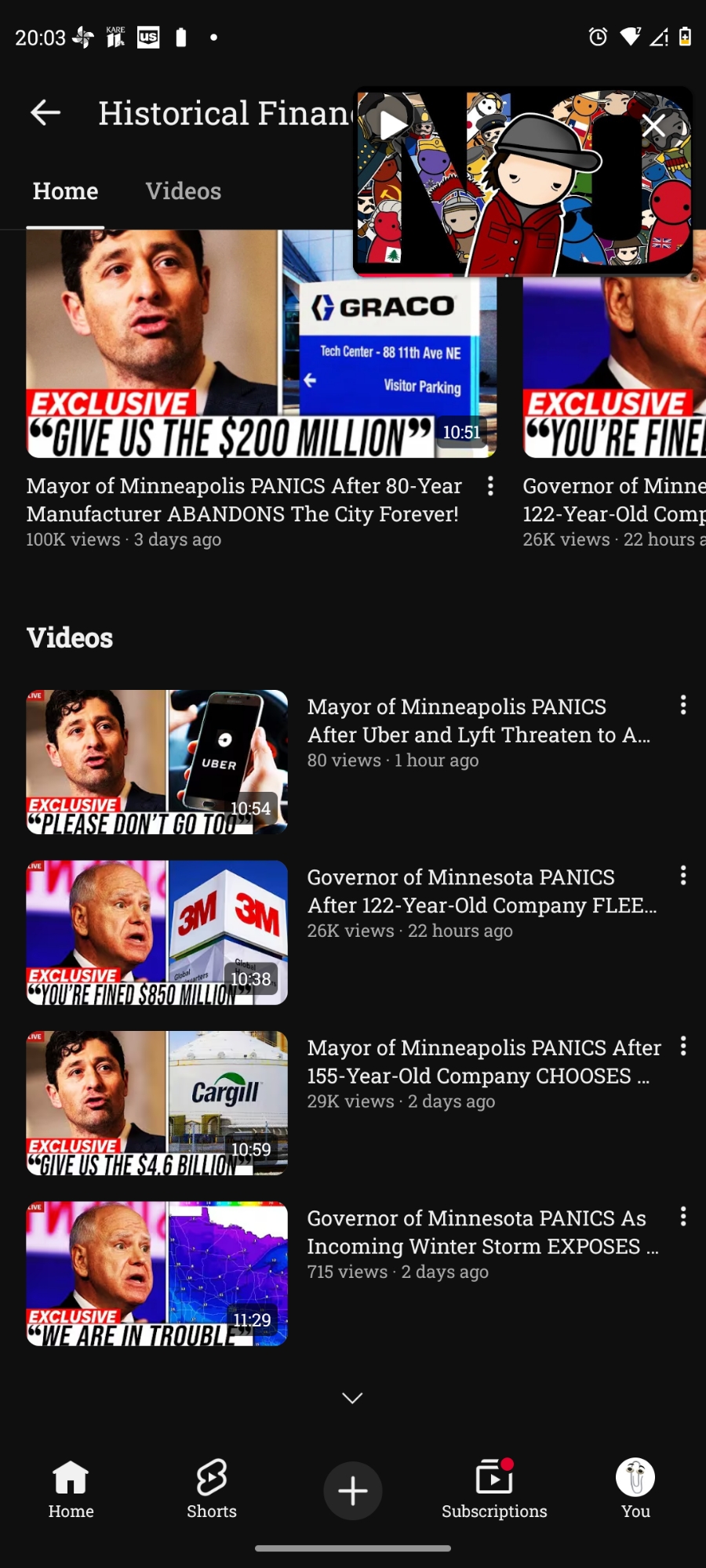
Task: Show options for the 122-Year-Old Company video
Action: (x=683, y=875)
